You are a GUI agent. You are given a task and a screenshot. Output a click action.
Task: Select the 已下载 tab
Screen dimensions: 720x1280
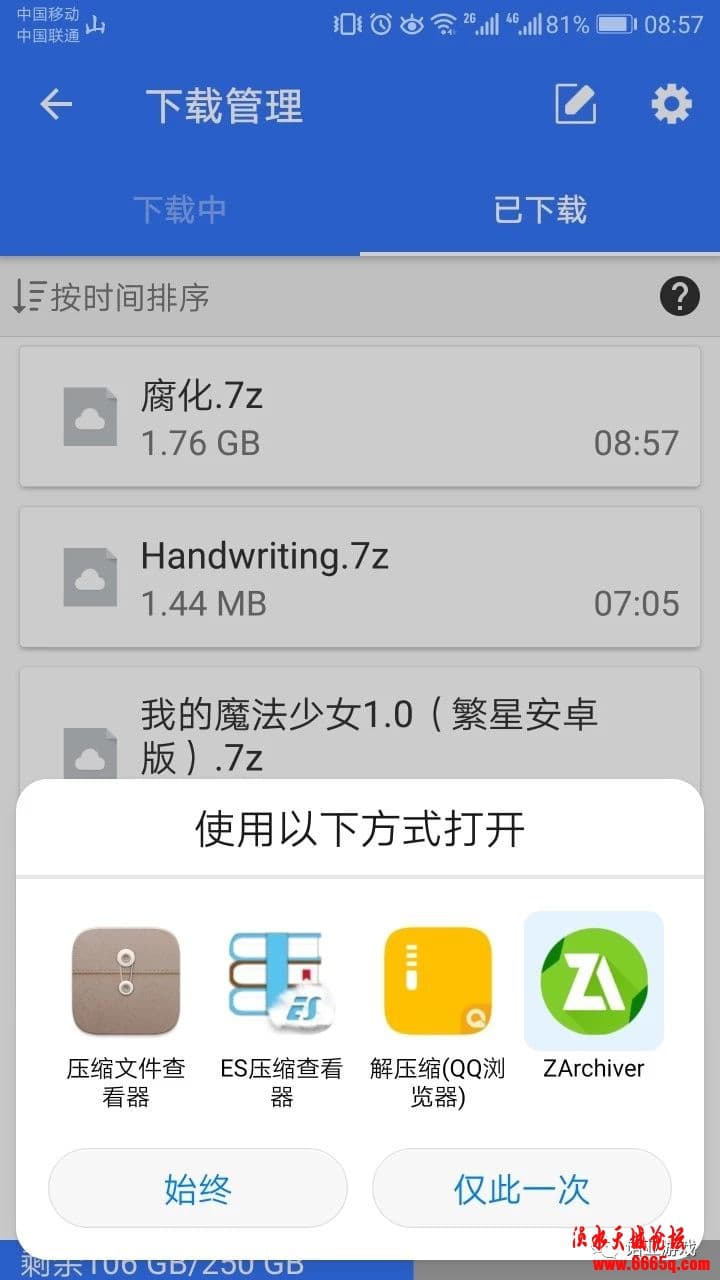(540, 209)
